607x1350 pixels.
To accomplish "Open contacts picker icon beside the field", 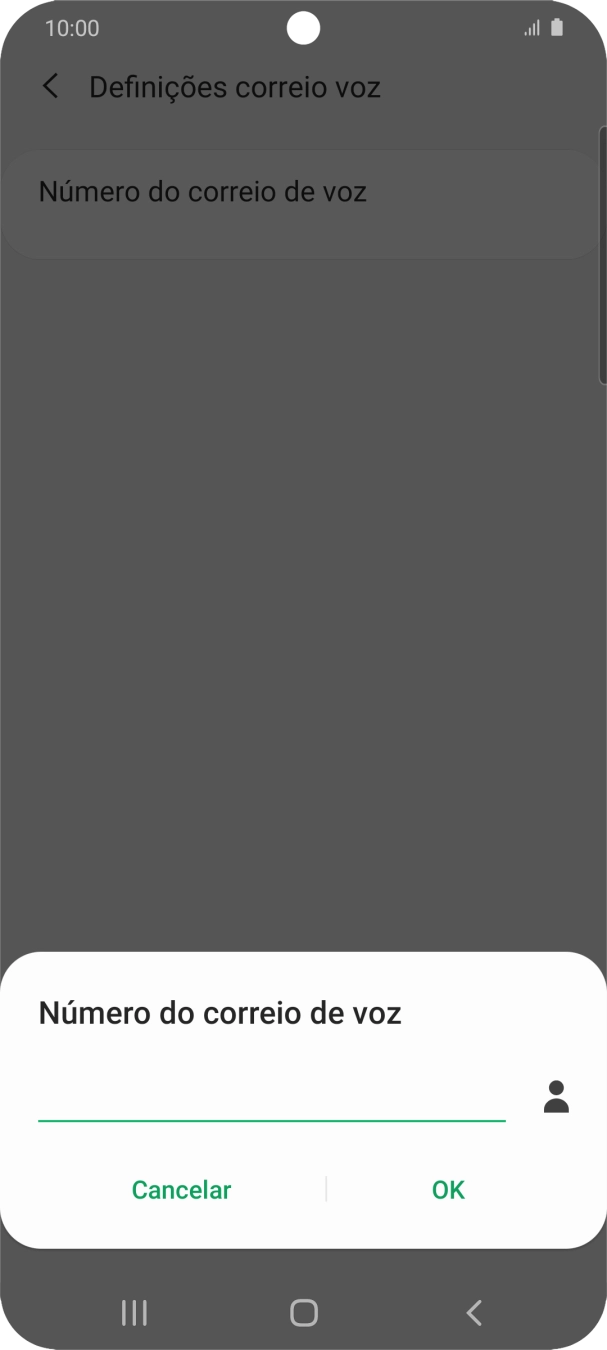I will pos(556,1097).
